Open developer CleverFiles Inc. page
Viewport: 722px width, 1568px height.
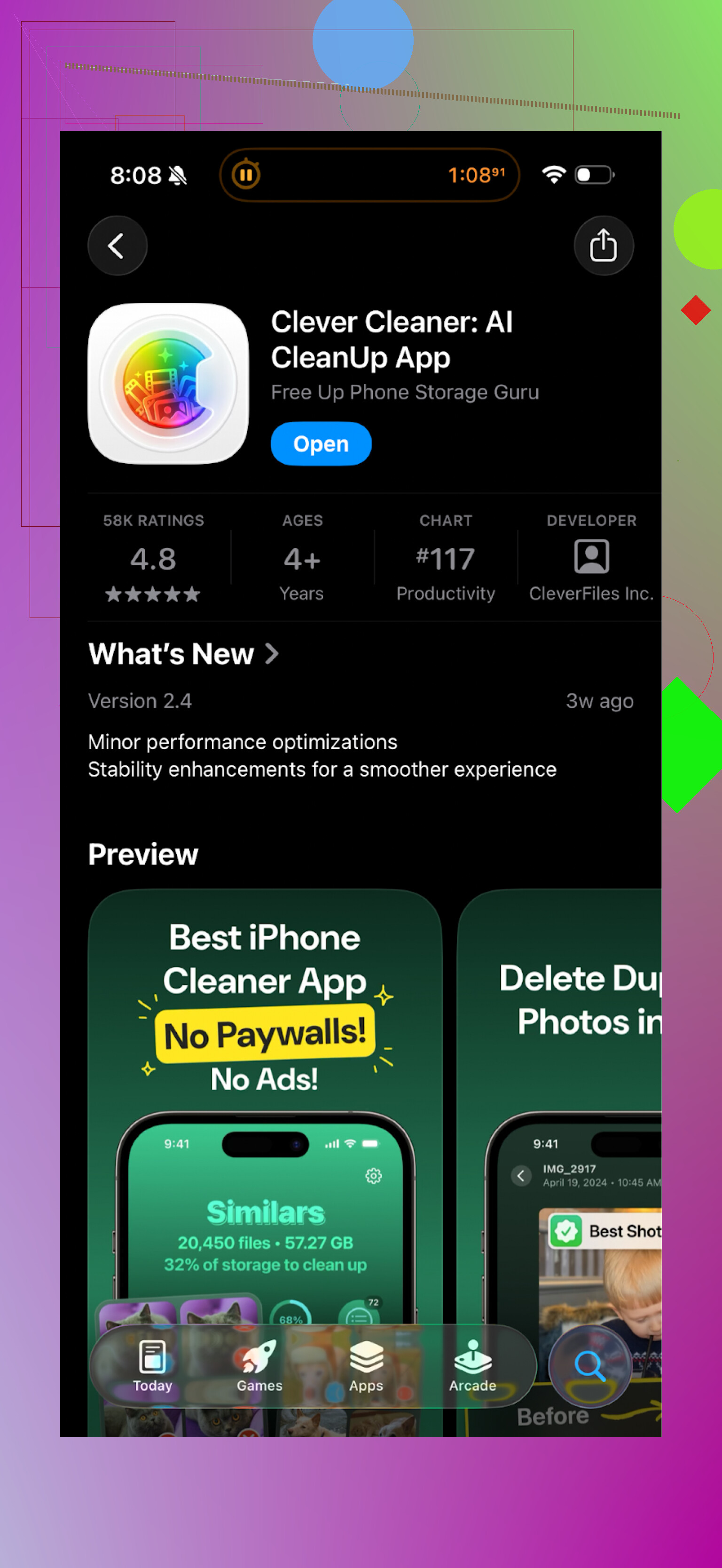tap(590, 558)
